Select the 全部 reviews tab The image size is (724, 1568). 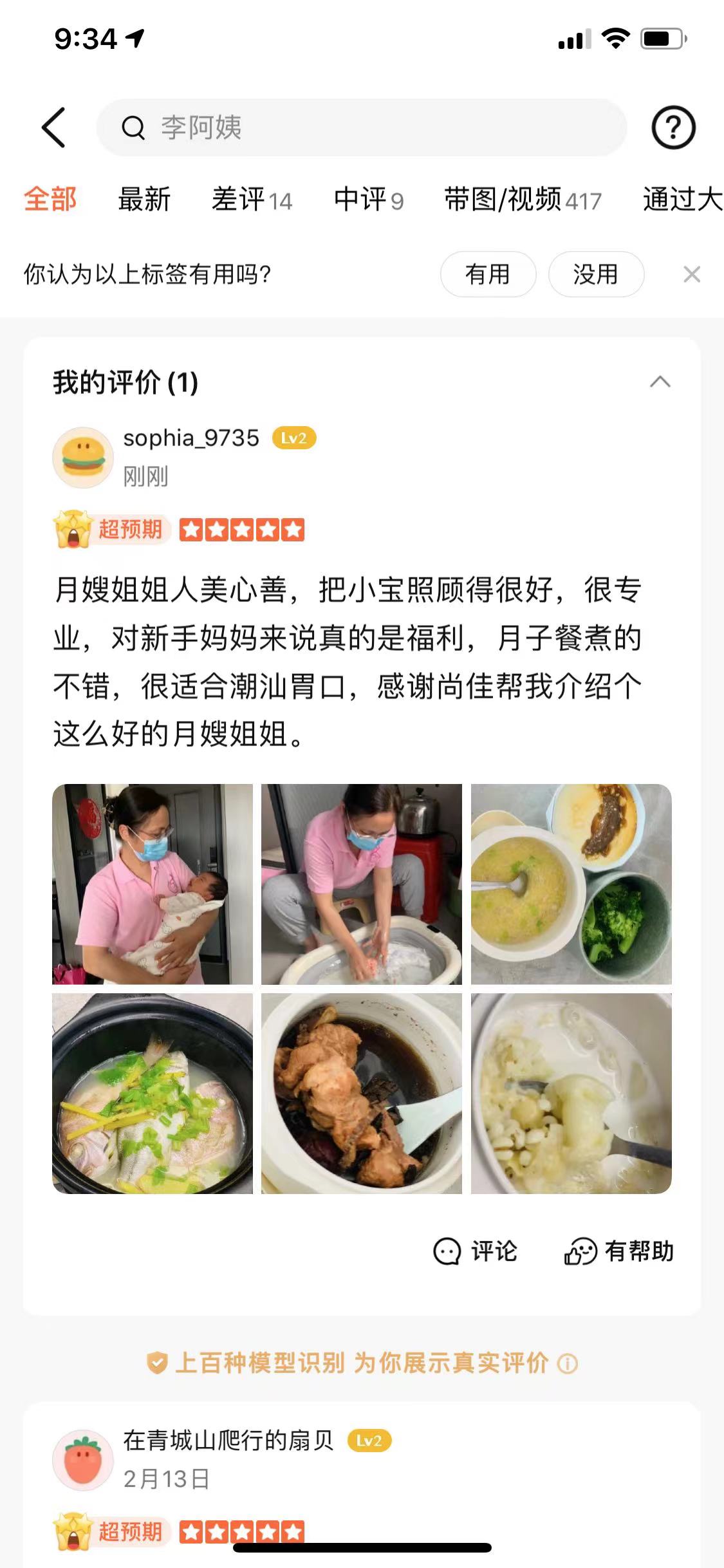click(50, 200)
